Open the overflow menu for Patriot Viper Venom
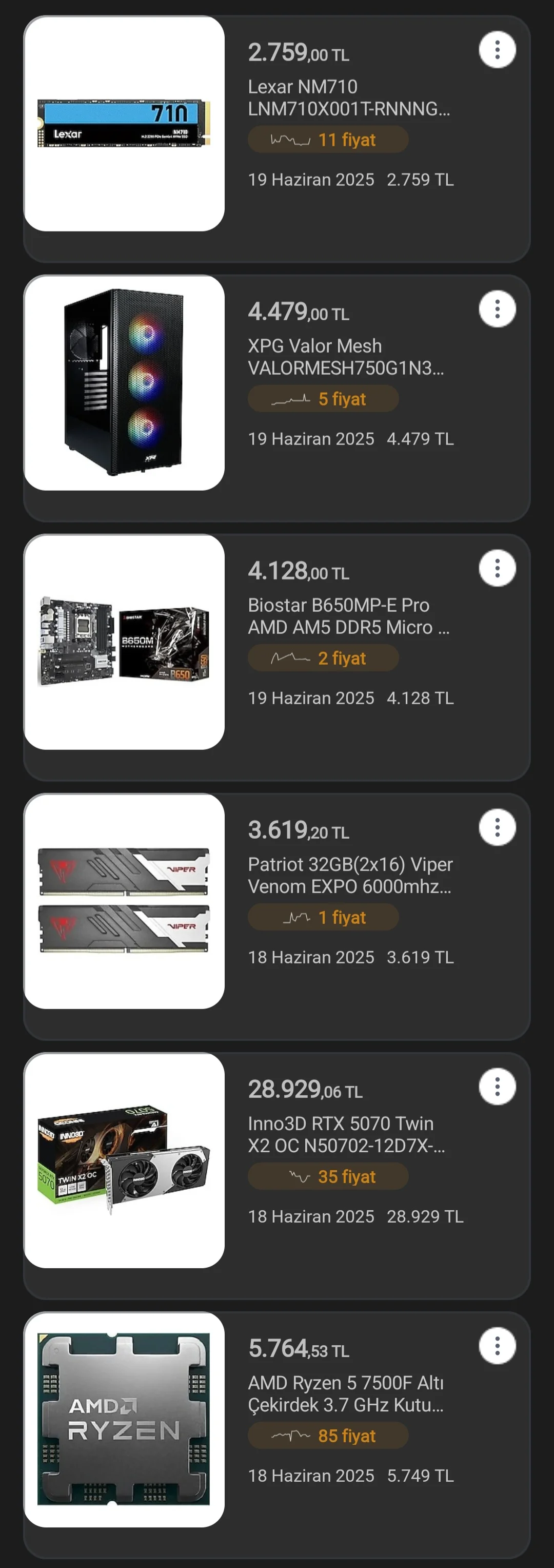Viewport: 554px width, 1568px height. (x=497, y=828)
